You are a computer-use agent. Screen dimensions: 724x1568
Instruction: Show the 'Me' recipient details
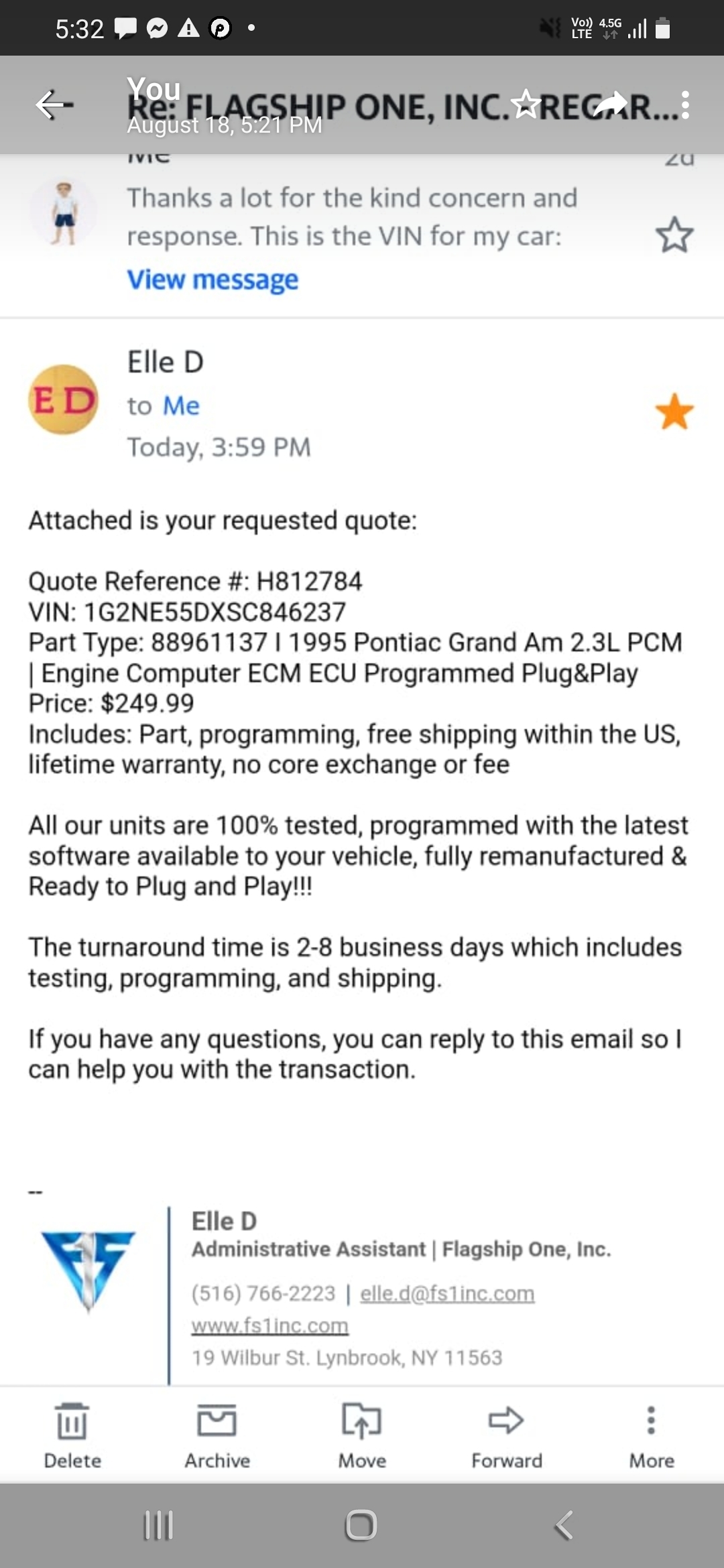[x=181, y=406]
